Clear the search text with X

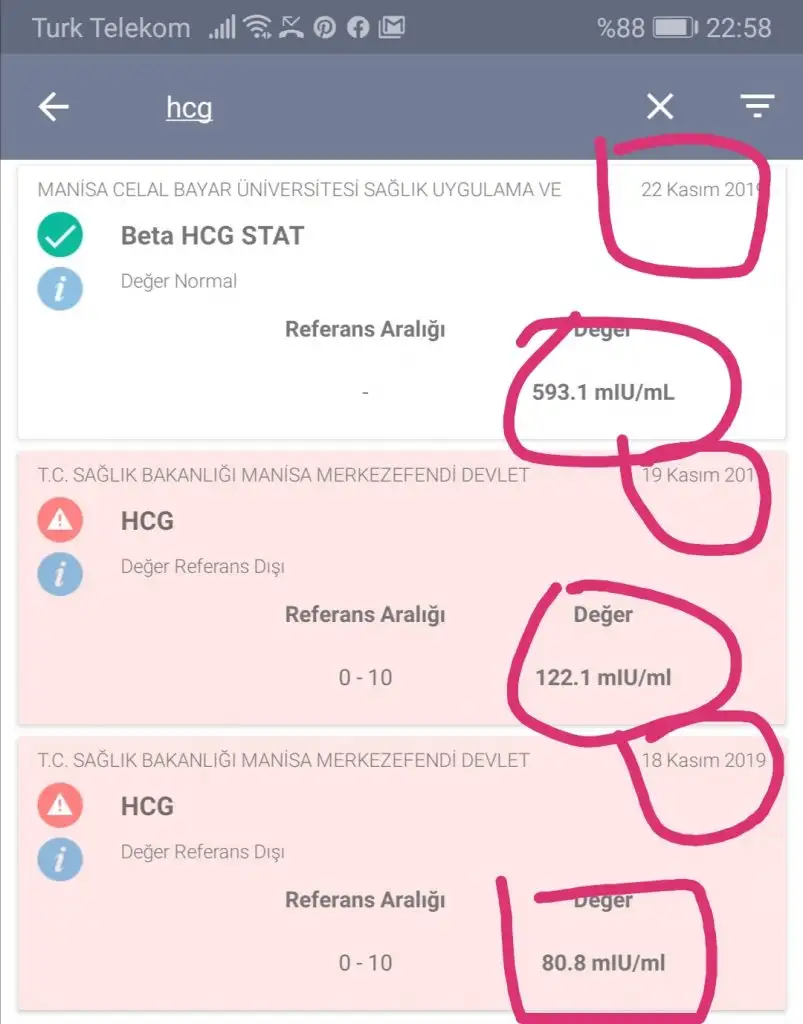(660, 107)
